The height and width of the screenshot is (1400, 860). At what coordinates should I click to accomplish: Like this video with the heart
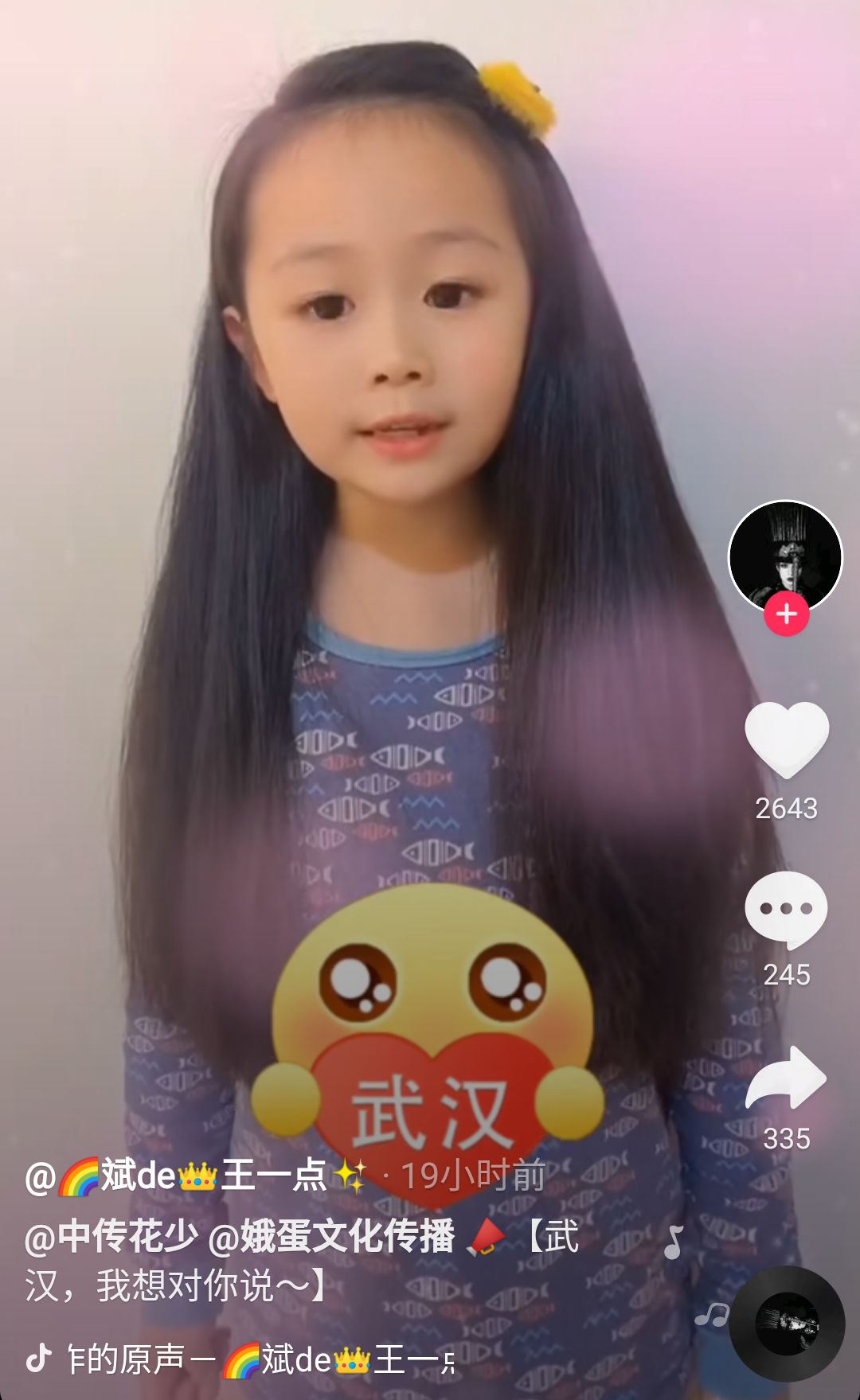[x=787, y=739]
